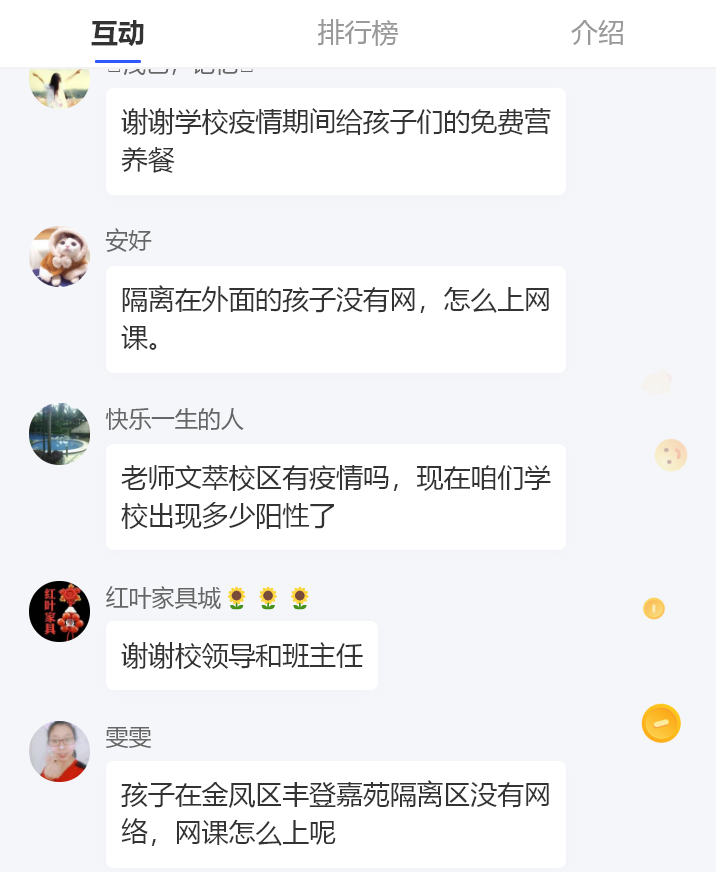Tap 雯雯's avatar

[60, 751]
